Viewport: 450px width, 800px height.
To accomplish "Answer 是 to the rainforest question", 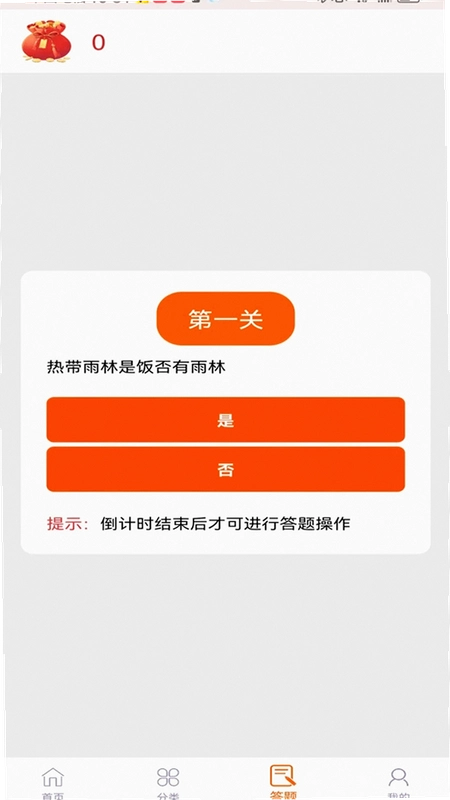I will [x=226, y=419].
